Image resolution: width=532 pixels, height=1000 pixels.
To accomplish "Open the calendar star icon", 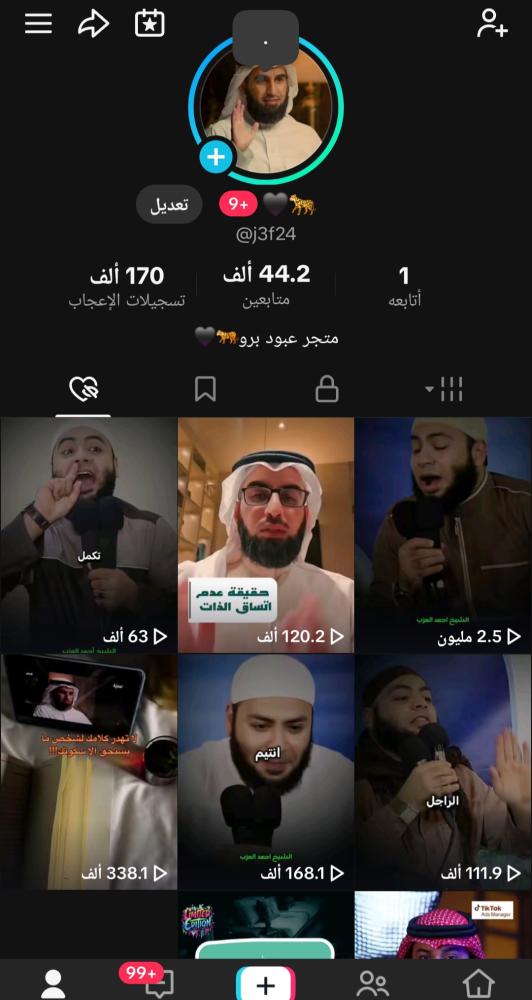I will tap(150, 24).
